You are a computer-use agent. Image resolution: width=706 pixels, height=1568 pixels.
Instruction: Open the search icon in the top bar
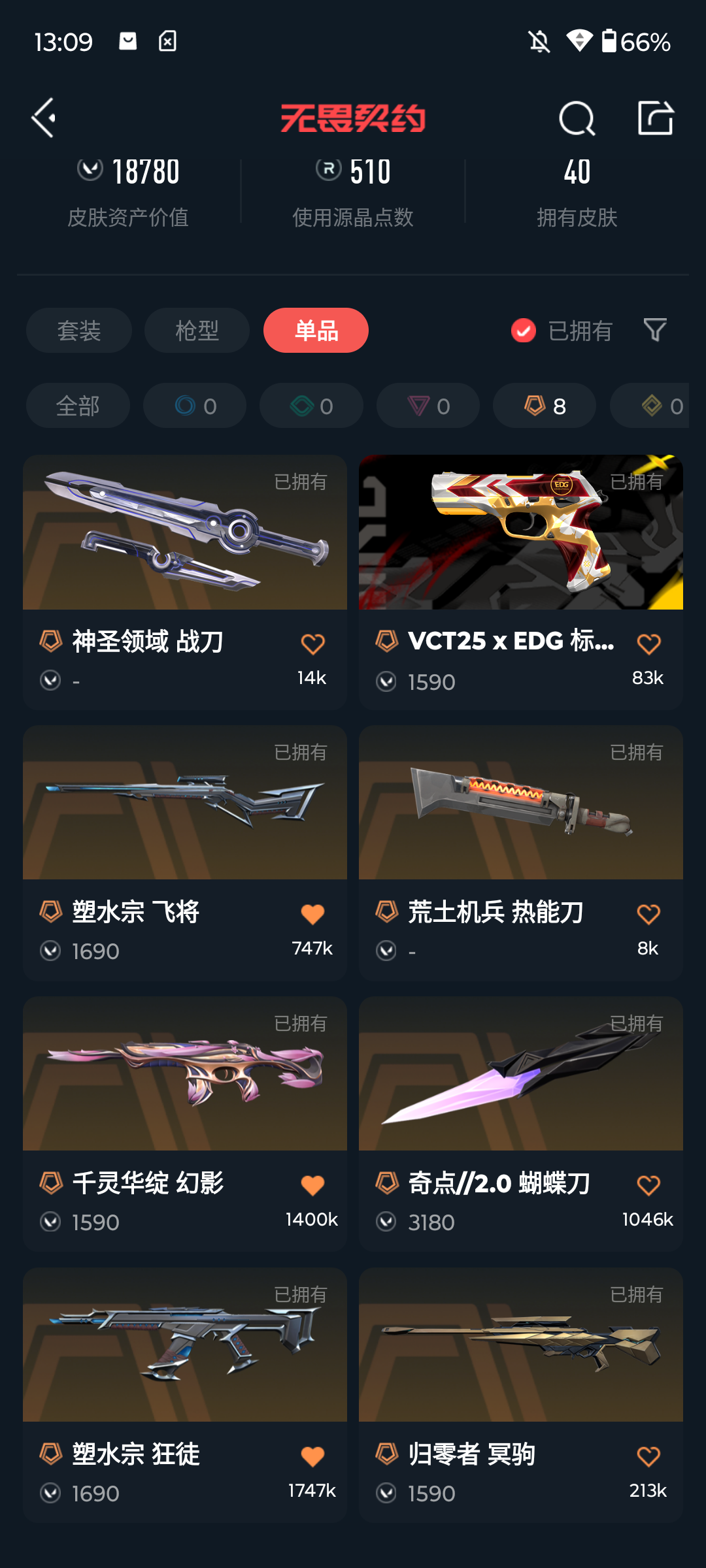(x=577, y=118)
